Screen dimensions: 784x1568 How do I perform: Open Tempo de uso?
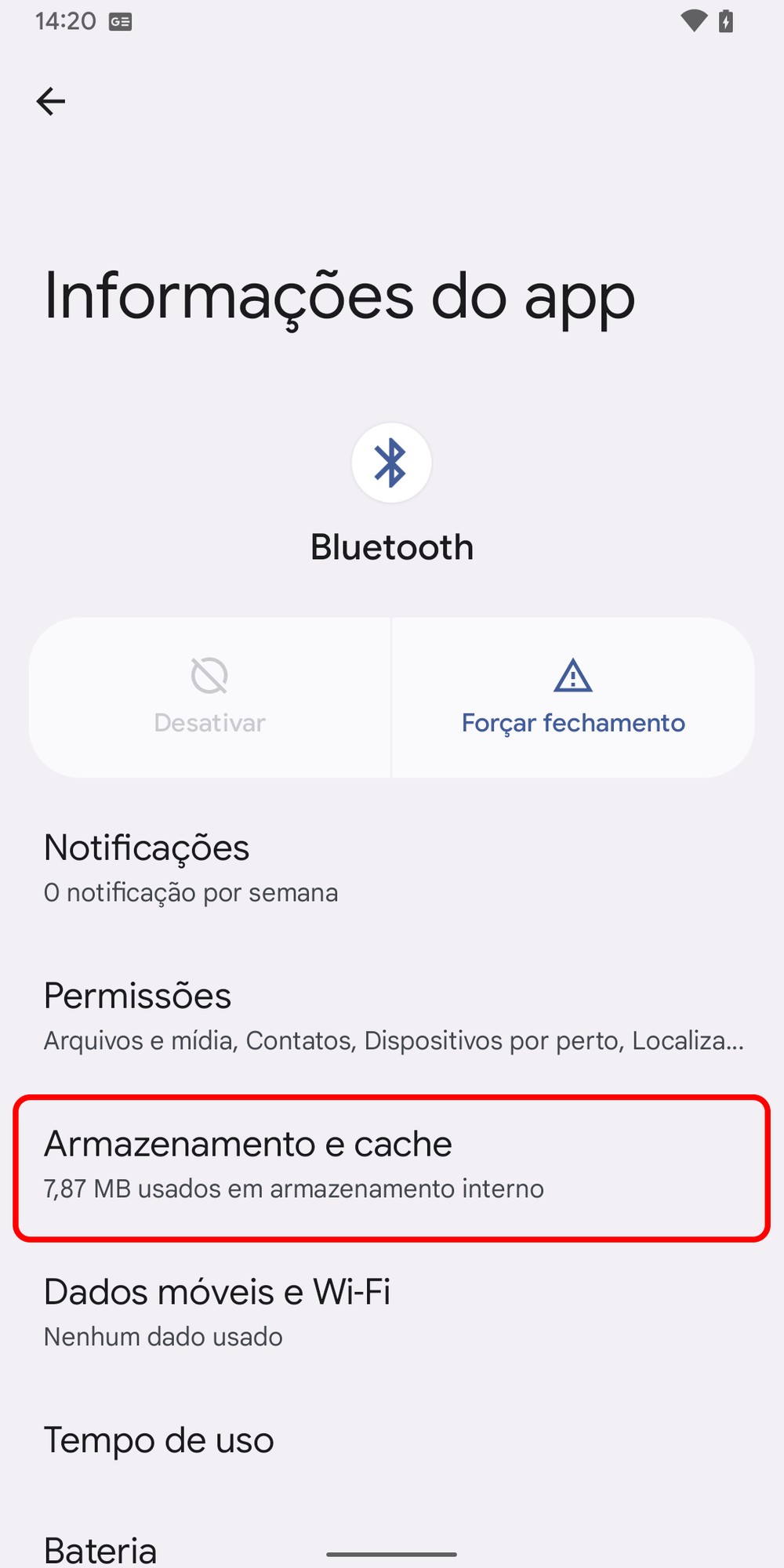pyautogui.click(x=392, y=1441)
